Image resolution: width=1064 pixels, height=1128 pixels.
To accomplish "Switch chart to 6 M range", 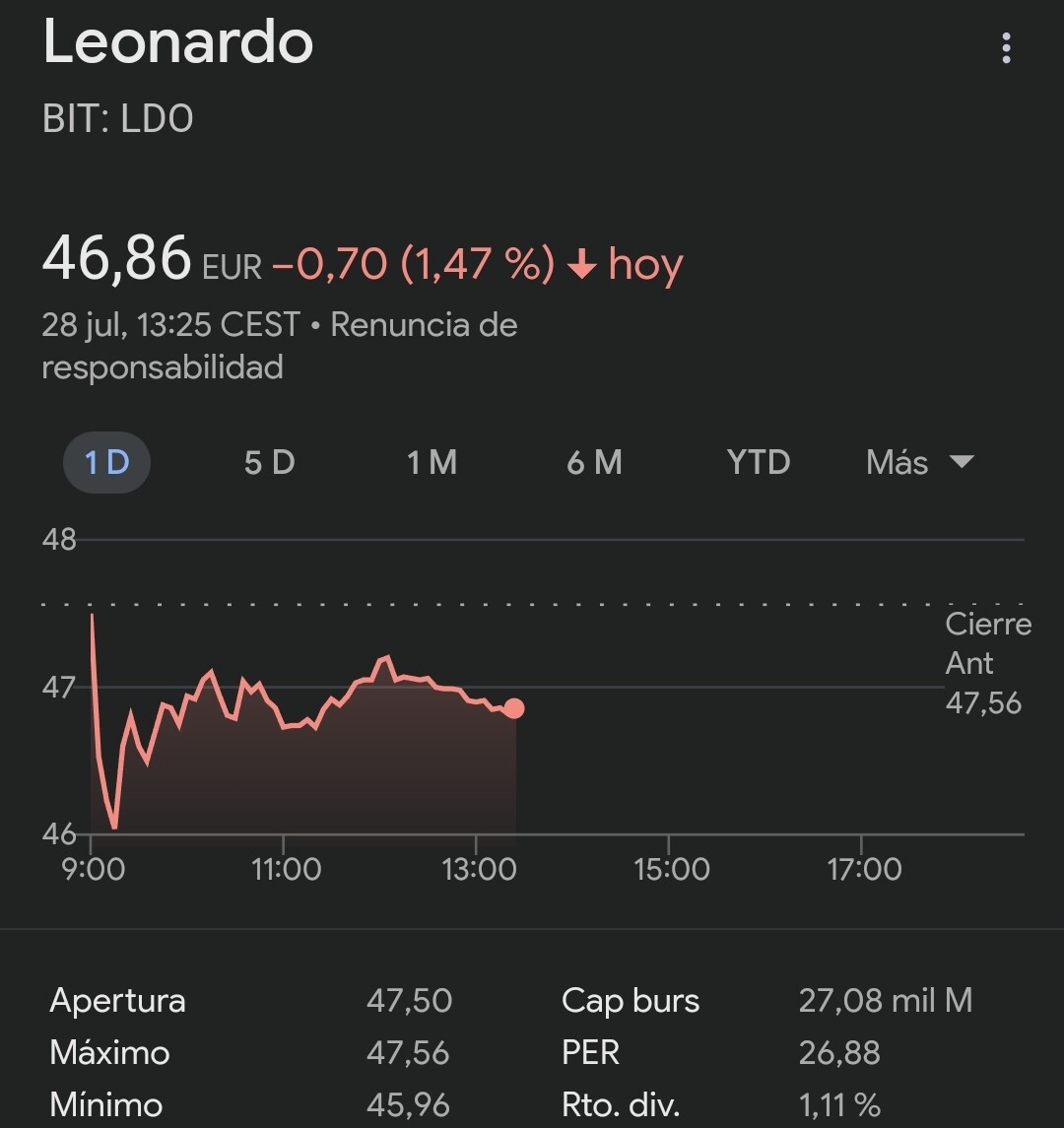I will [594, 462].
